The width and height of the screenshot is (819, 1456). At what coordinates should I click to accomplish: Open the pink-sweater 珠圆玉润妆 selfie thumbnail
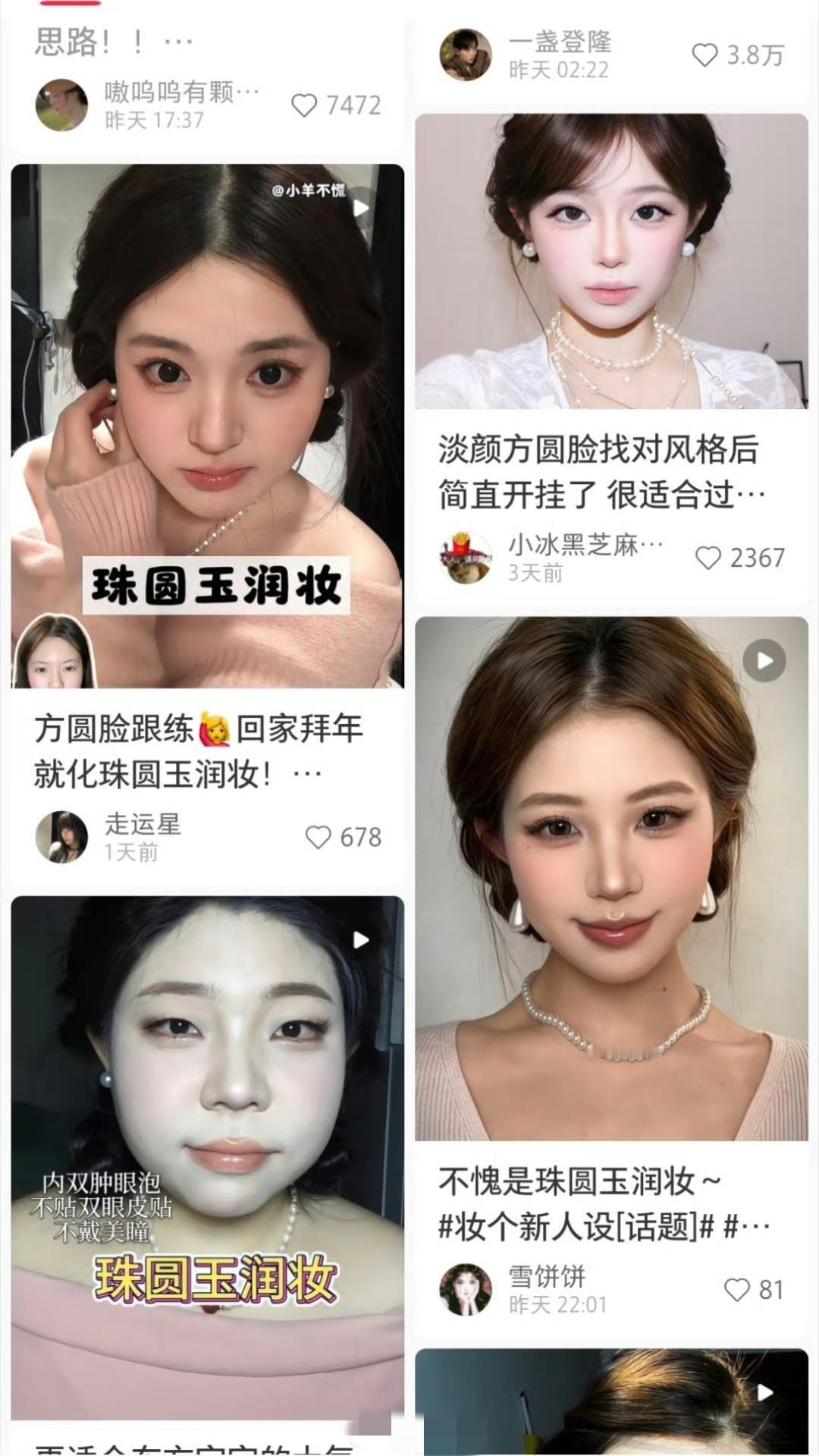coord(205,425)
